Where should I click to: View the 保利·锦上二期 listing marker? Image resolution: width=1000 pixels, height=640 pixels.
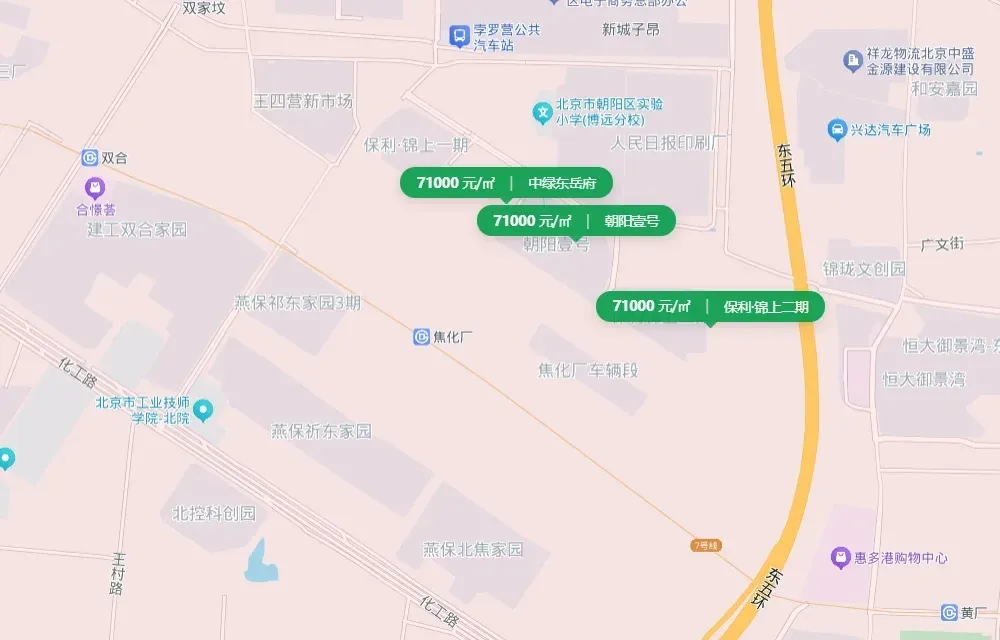(710, 306)
